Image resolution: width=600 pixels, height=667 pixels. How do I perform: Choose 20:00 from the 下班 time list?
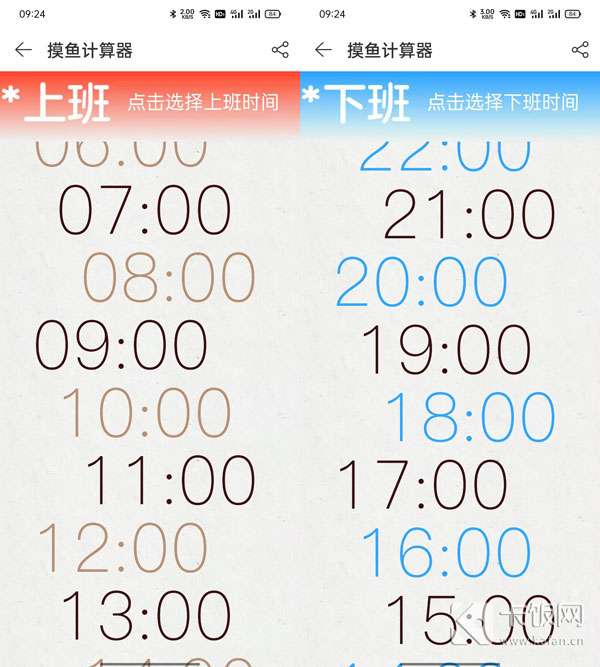tap(421, 281)
